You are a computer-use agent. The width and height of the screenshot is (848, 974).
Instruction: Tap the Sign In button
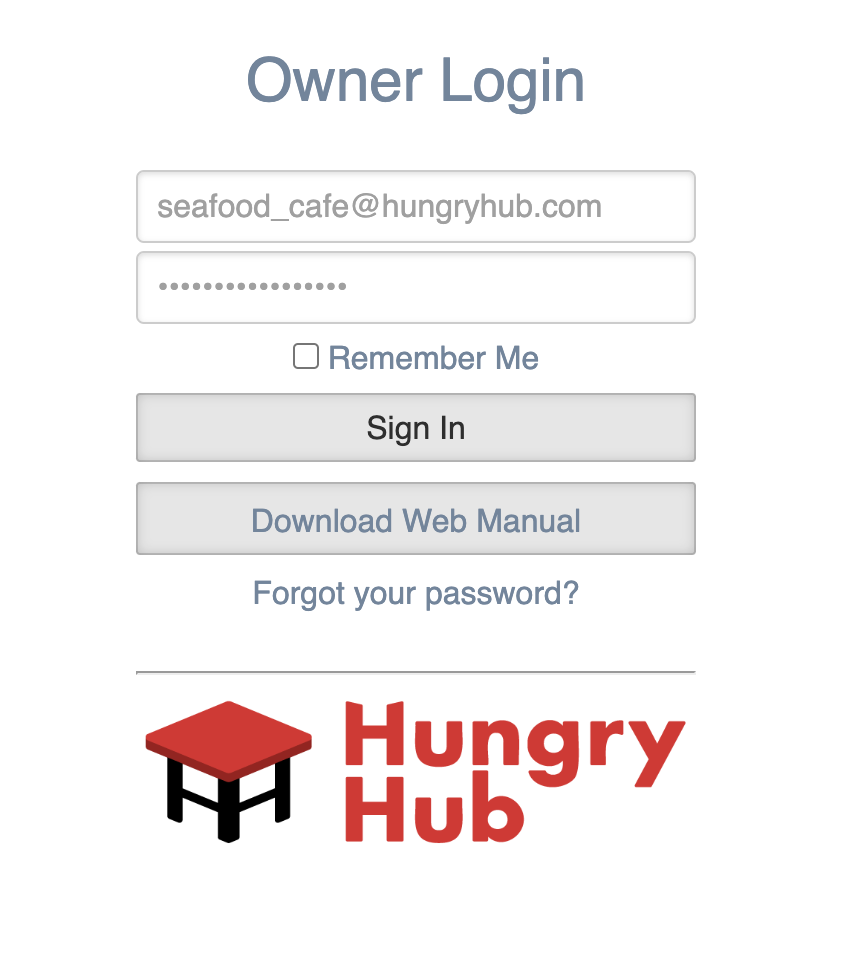coord(415,428)
